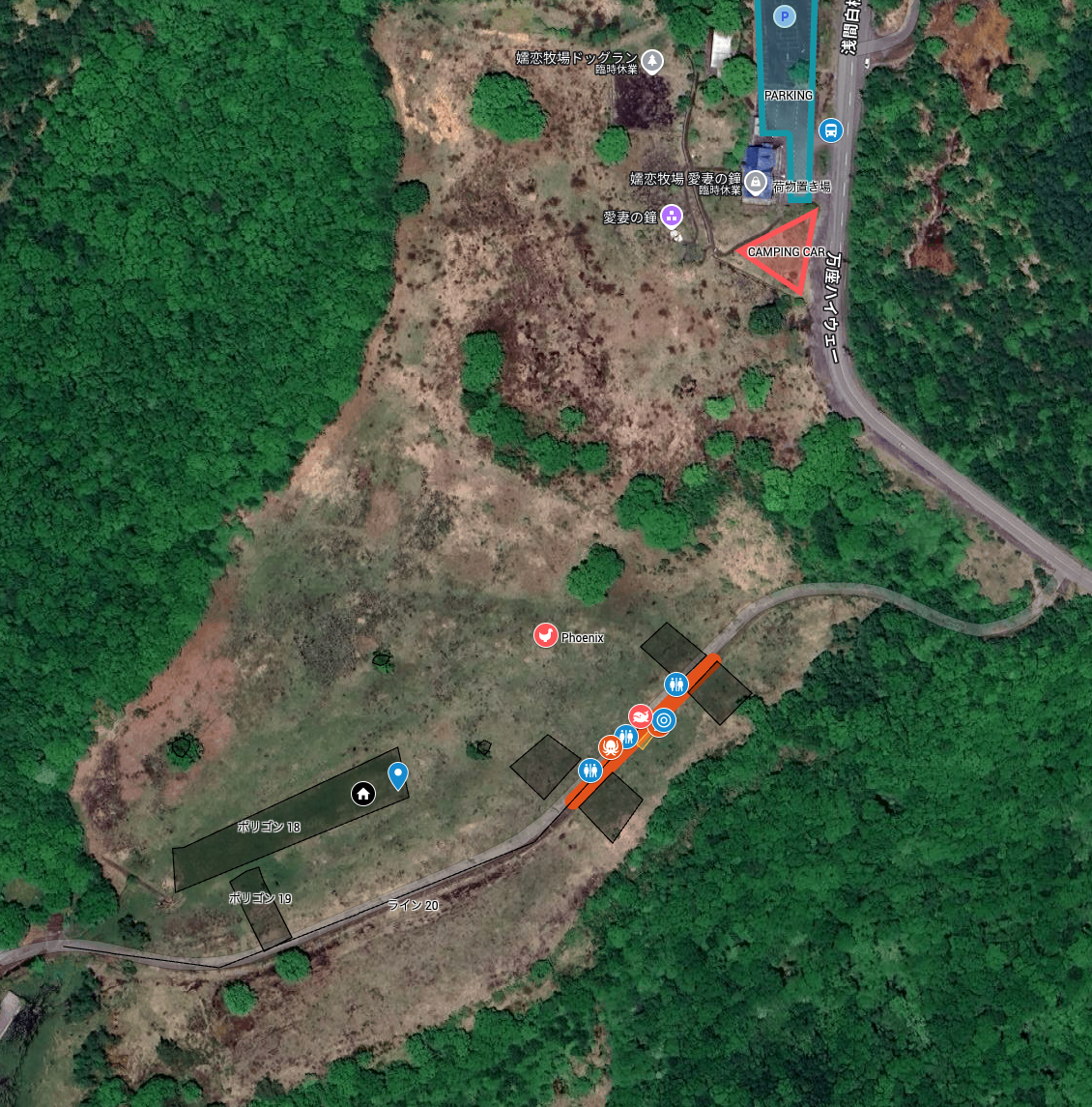1092x1107 pixels.
Task: Open the Phoenix chicken marker
Action: [546, 635]
